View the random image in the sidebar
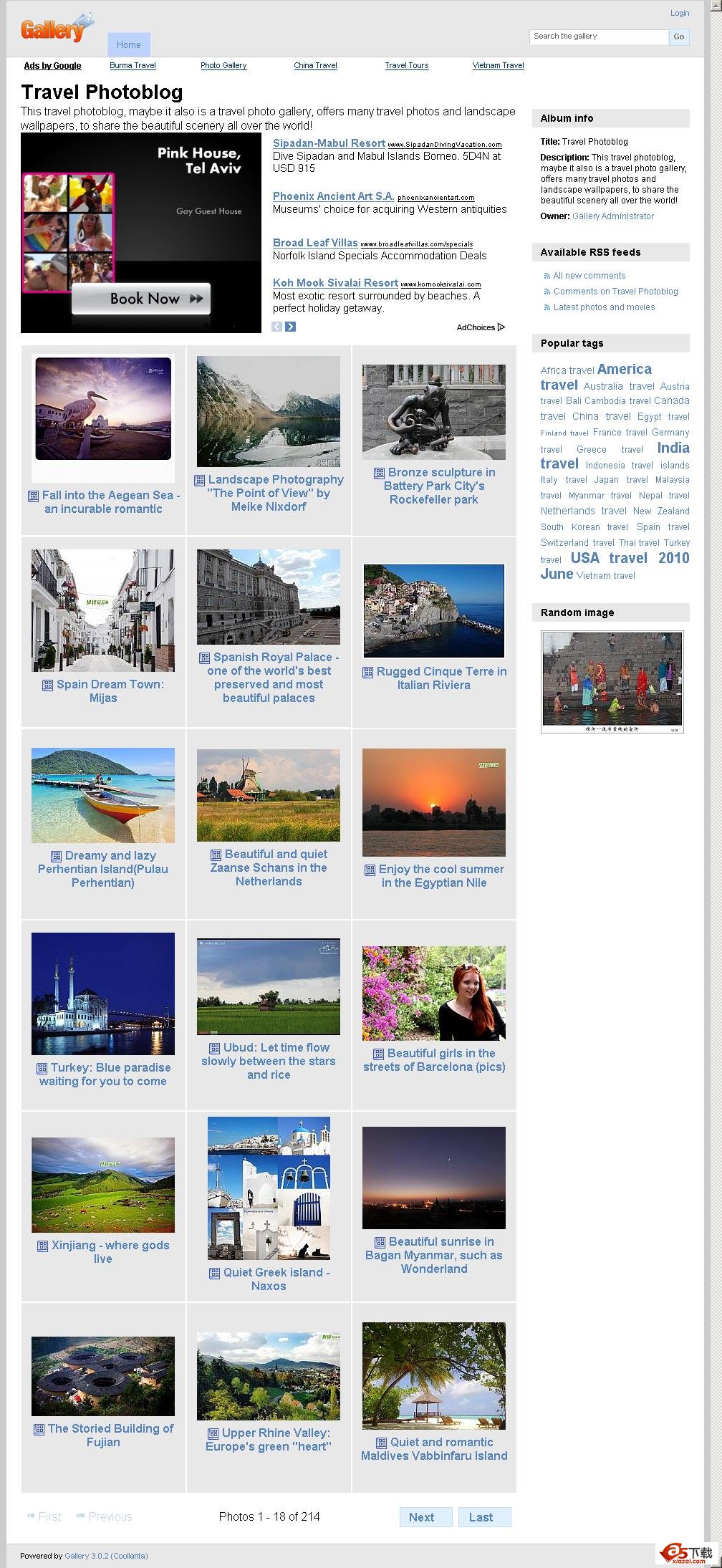The width and height of the screenshot is (722, 1568). (612, 681)
